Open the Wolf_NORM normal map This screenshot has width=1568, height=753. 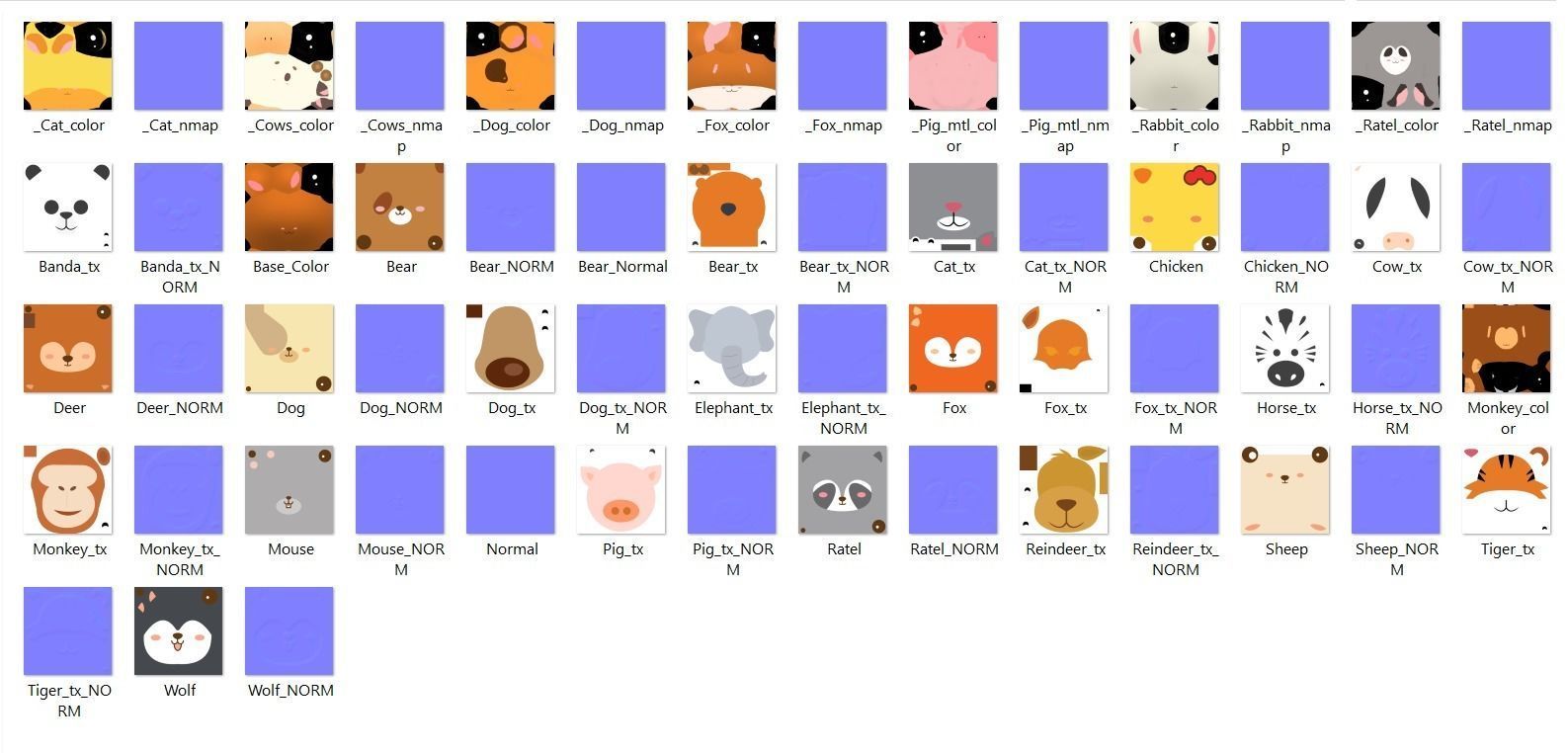(289, 631)
